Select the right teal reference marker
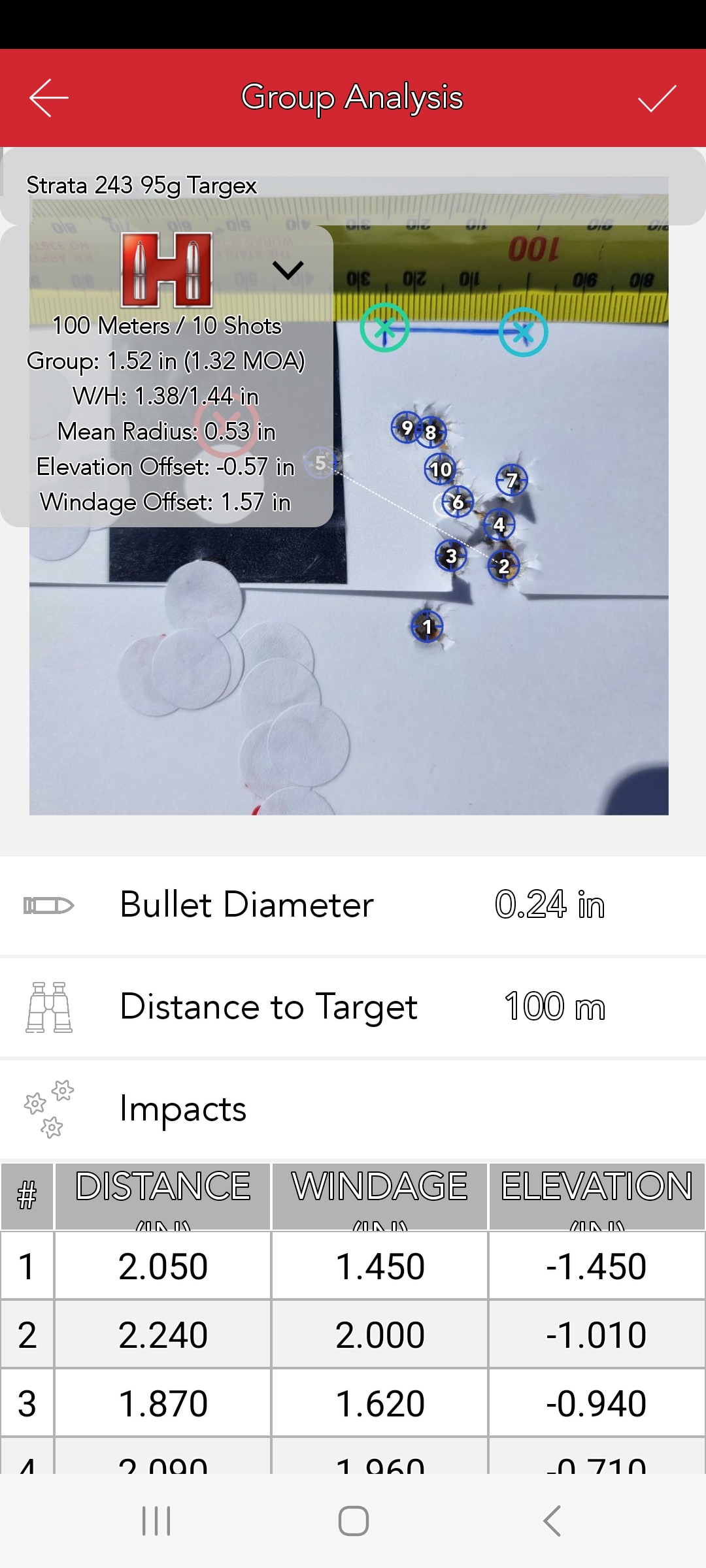Image resolution: width=706 pixels, height=1568 pixels. tap(523, 333)
